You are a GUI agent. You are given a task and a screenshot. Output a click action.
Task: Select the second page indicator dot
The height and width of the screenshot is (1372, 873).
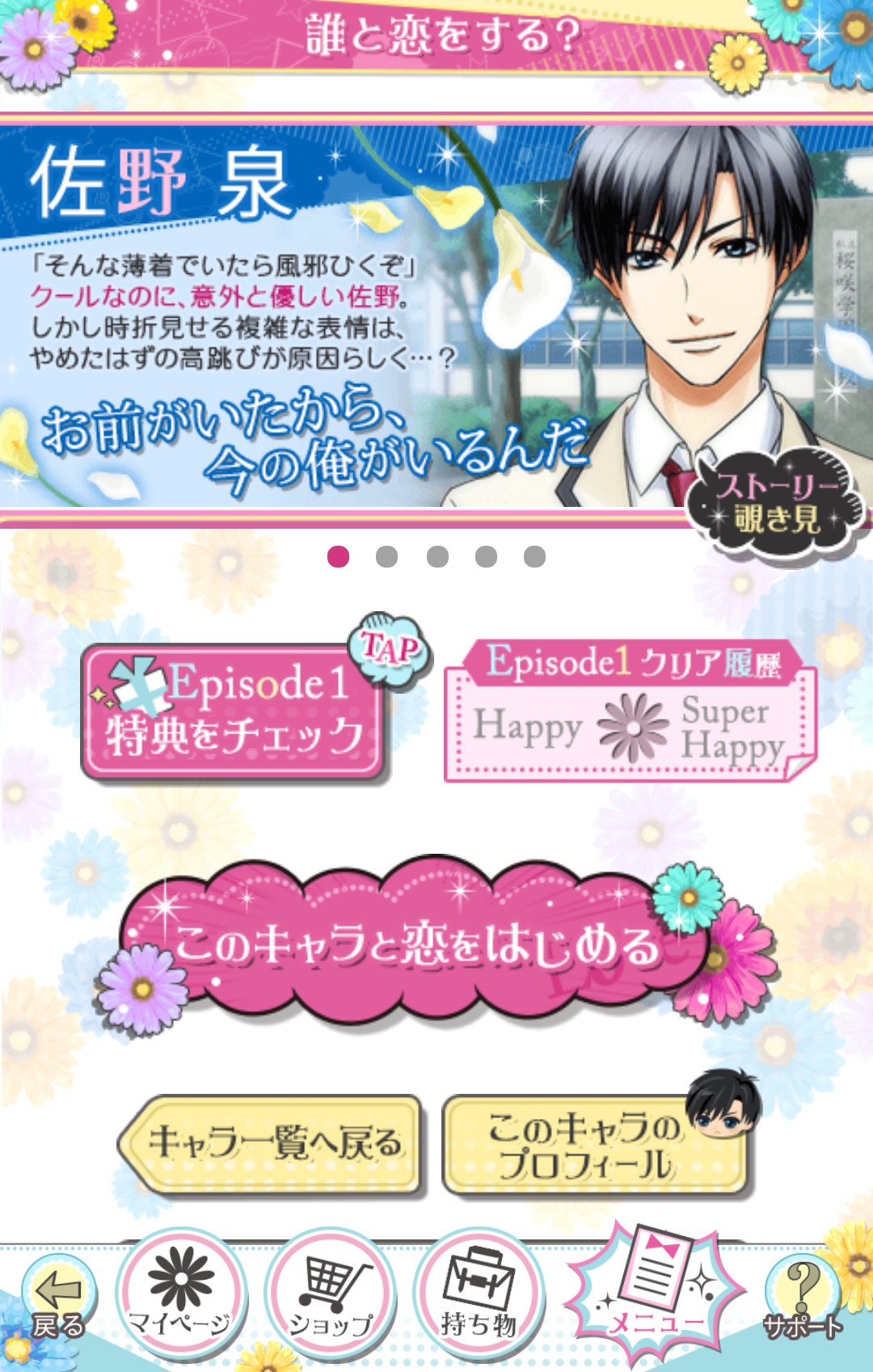pos(387,556)
